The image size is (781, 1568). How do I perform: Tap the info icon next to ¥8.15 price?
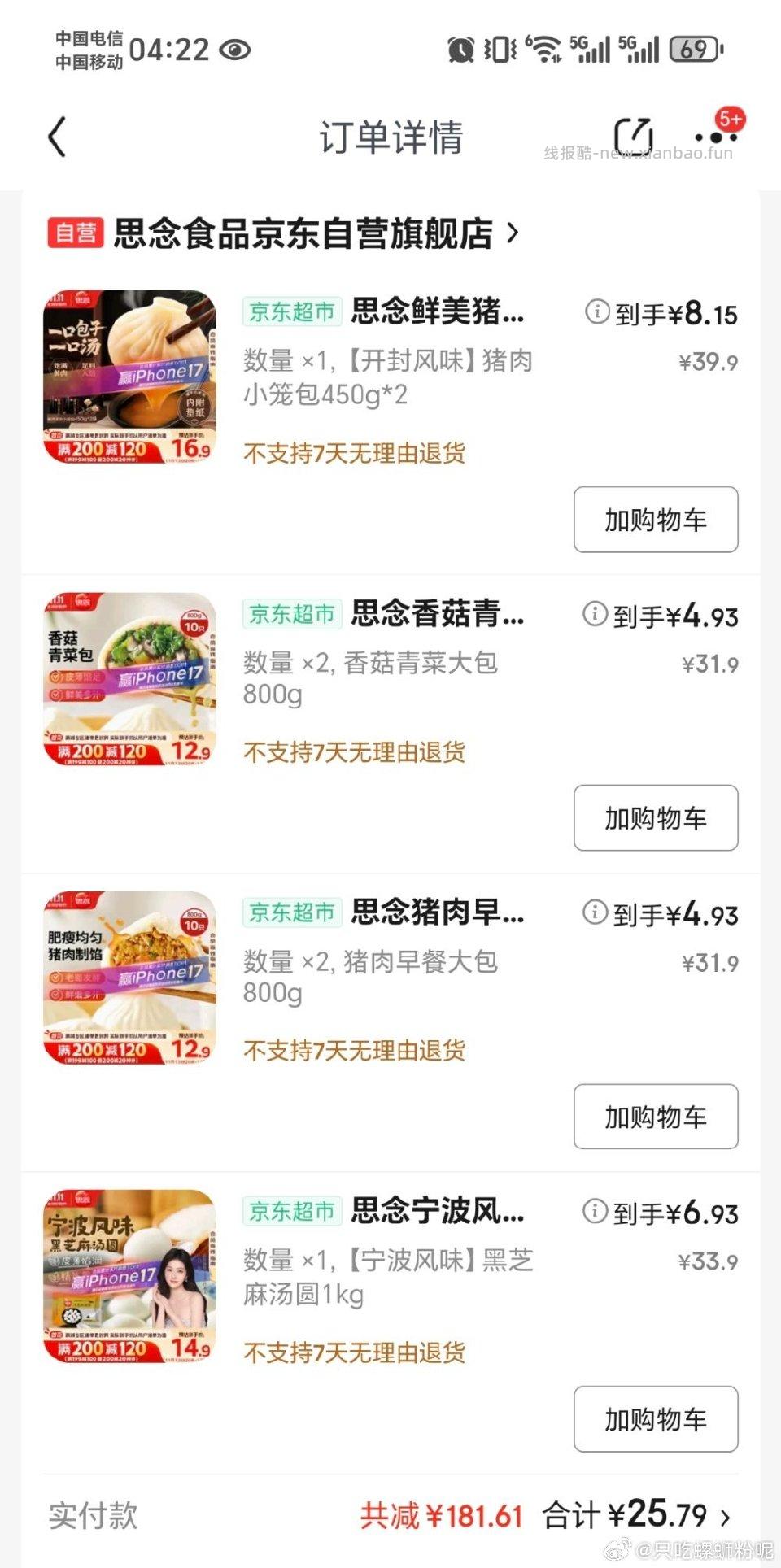598,313
